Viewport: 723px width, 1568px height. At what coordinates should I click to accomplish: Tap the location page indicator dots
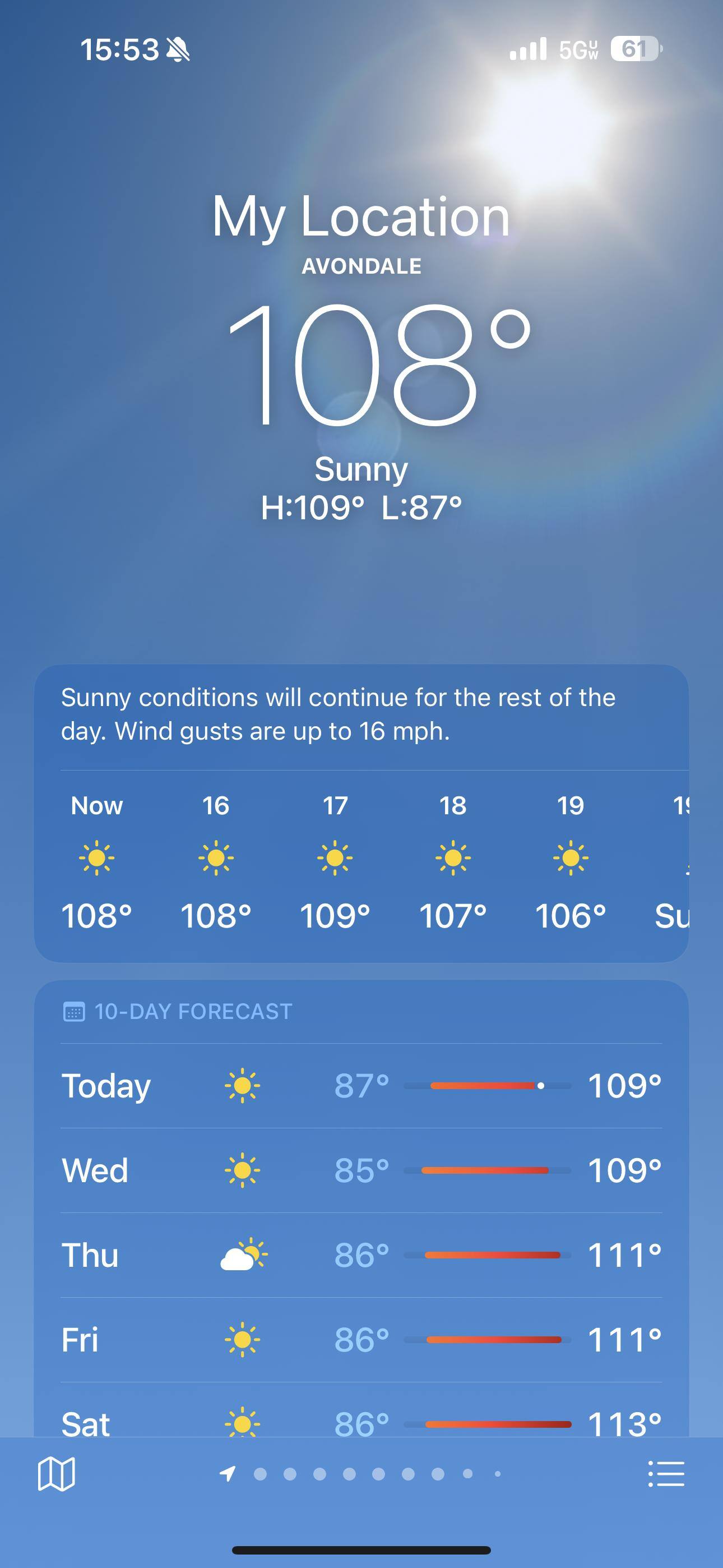[x=363, y=1474]
